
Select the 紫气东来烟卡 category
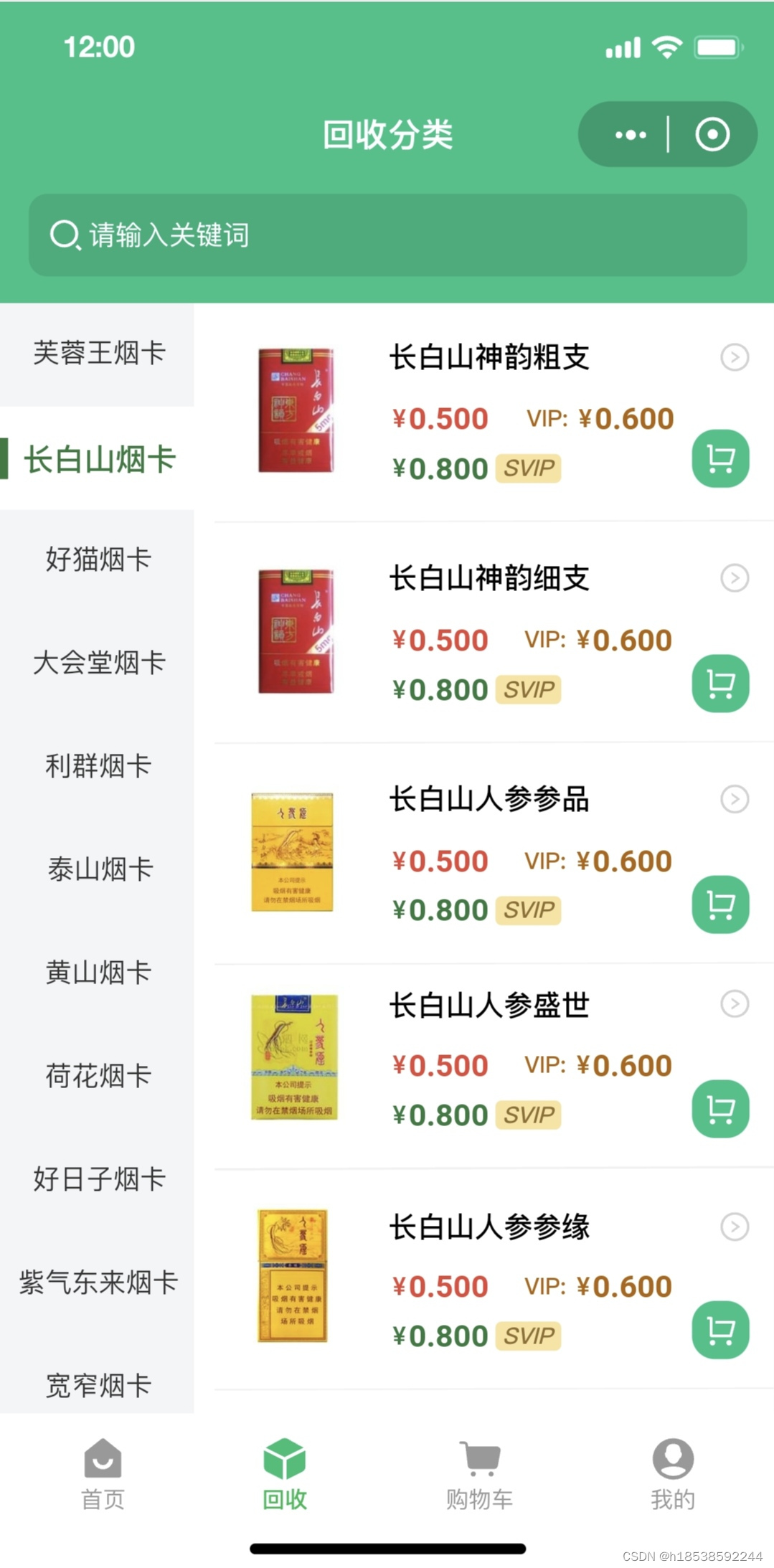[x=98, y=1283]
